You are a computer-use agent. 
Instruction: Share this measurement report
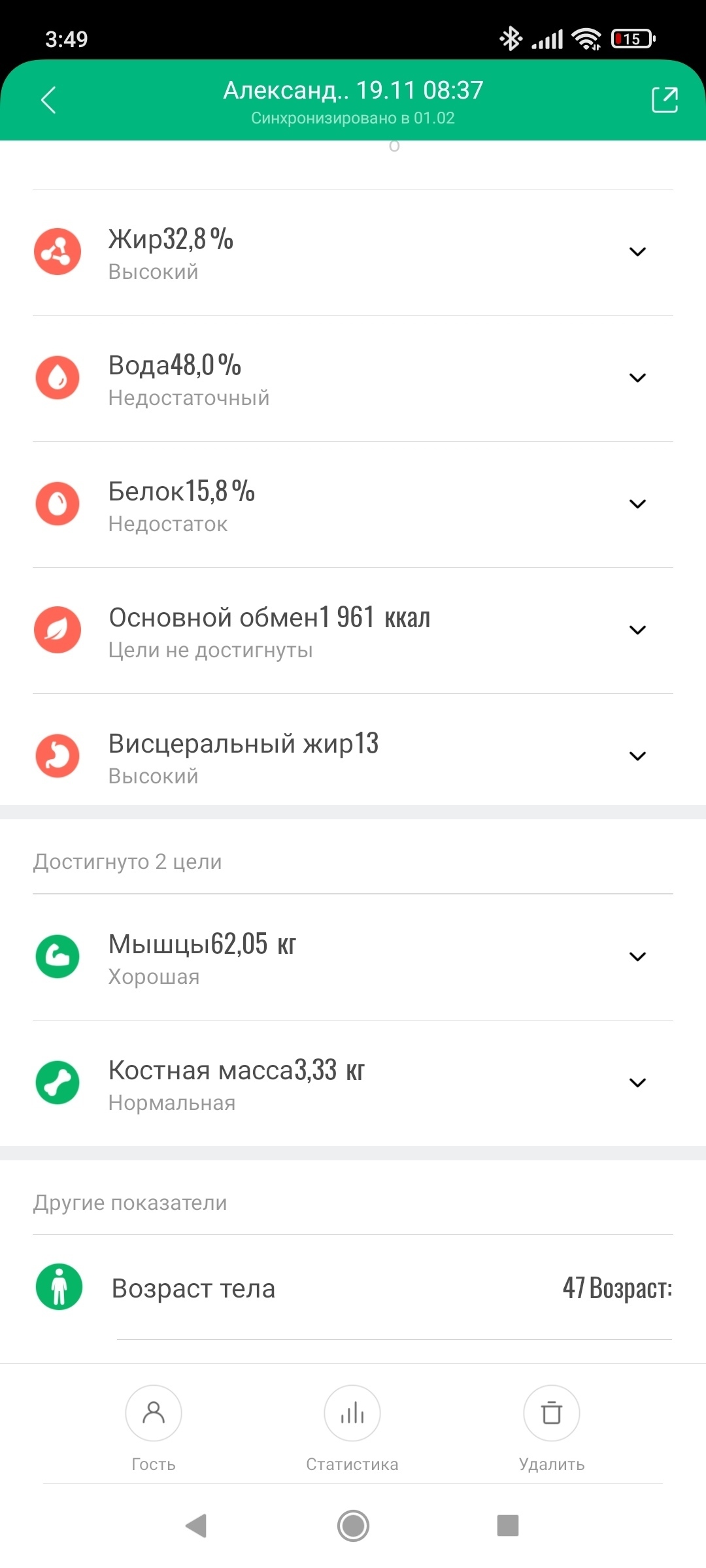pyautogui.click(x=664, y=100)
